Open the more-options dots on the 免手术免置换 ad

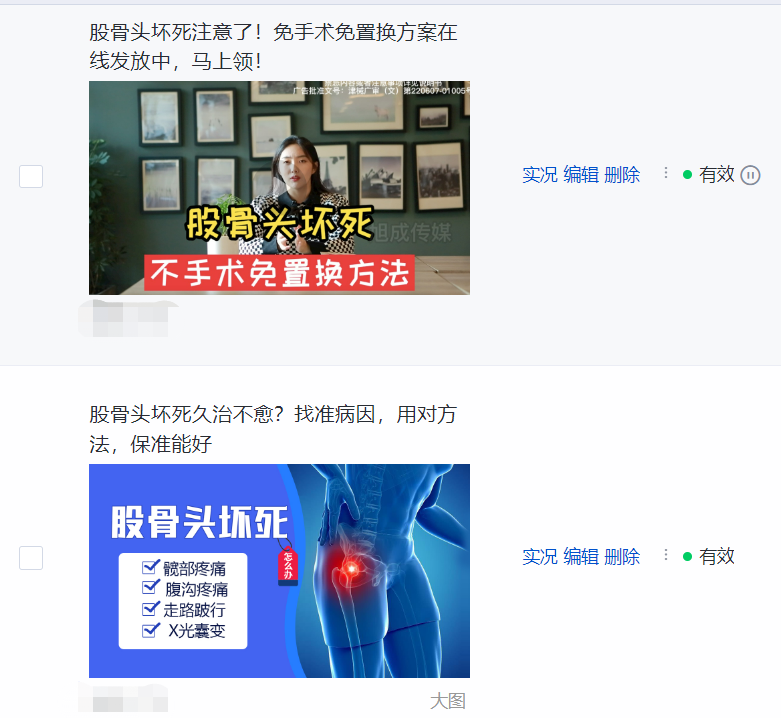point(666,174)
